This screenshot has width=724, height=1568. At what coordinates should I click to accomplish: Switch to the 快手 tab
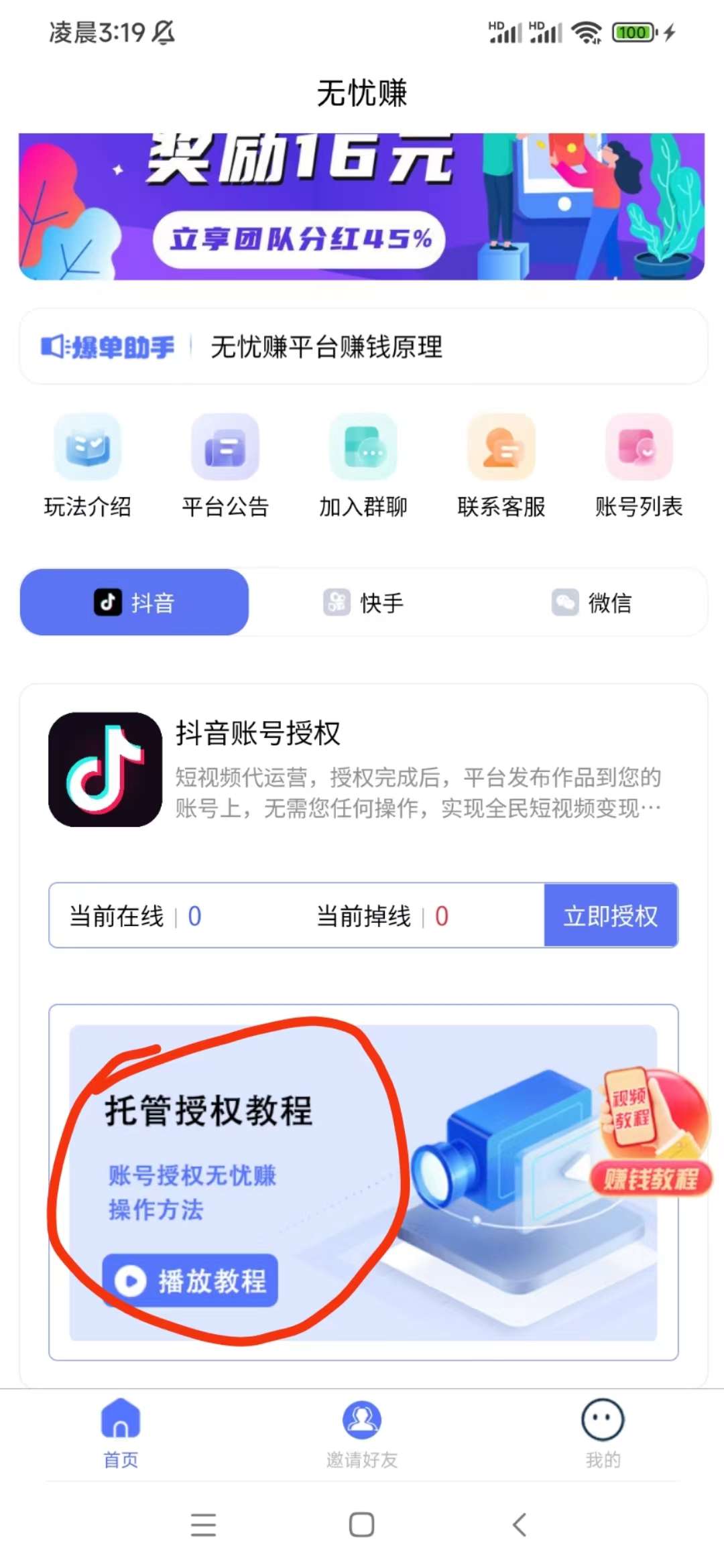[x=364, y=602]
